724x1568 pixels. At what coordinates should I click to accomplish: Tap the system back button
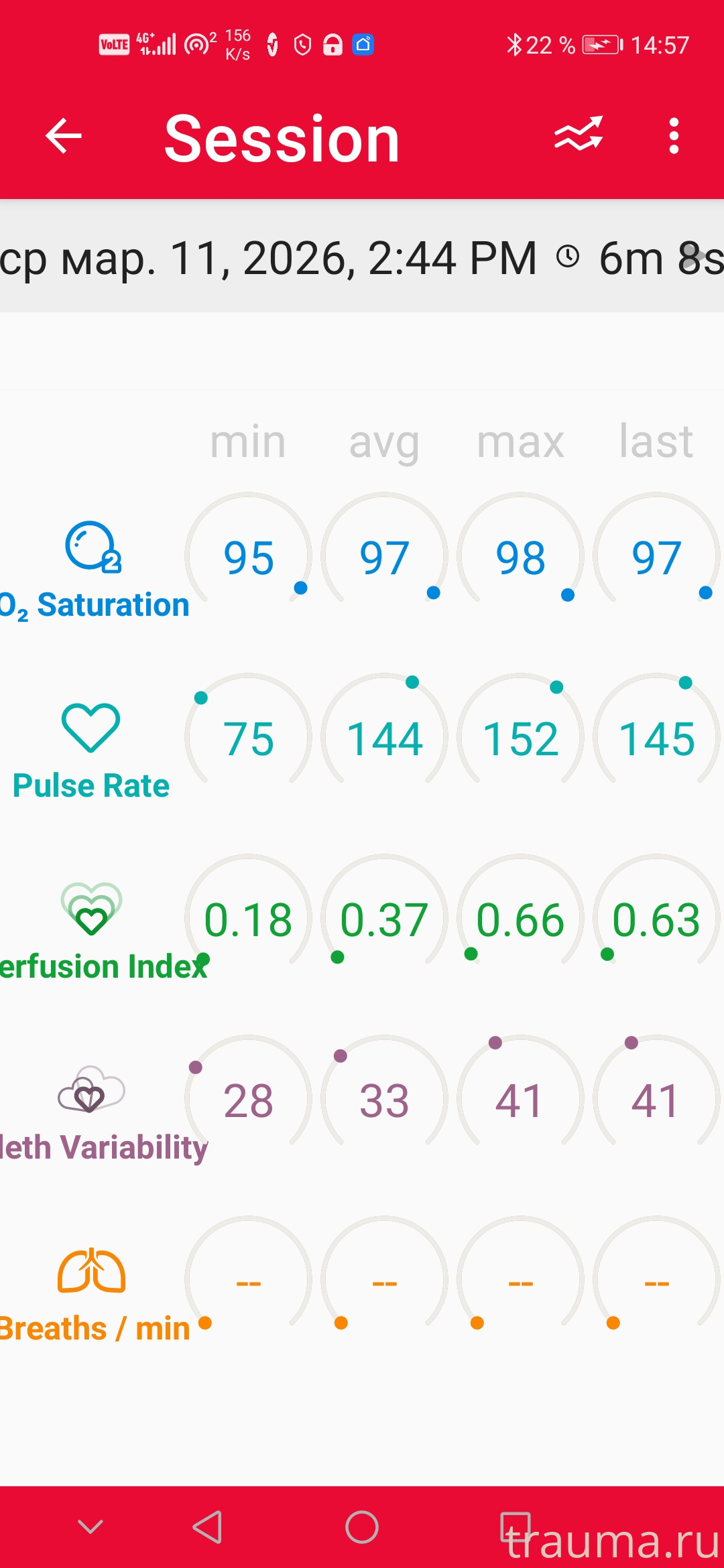click(x=208, y=1527)
